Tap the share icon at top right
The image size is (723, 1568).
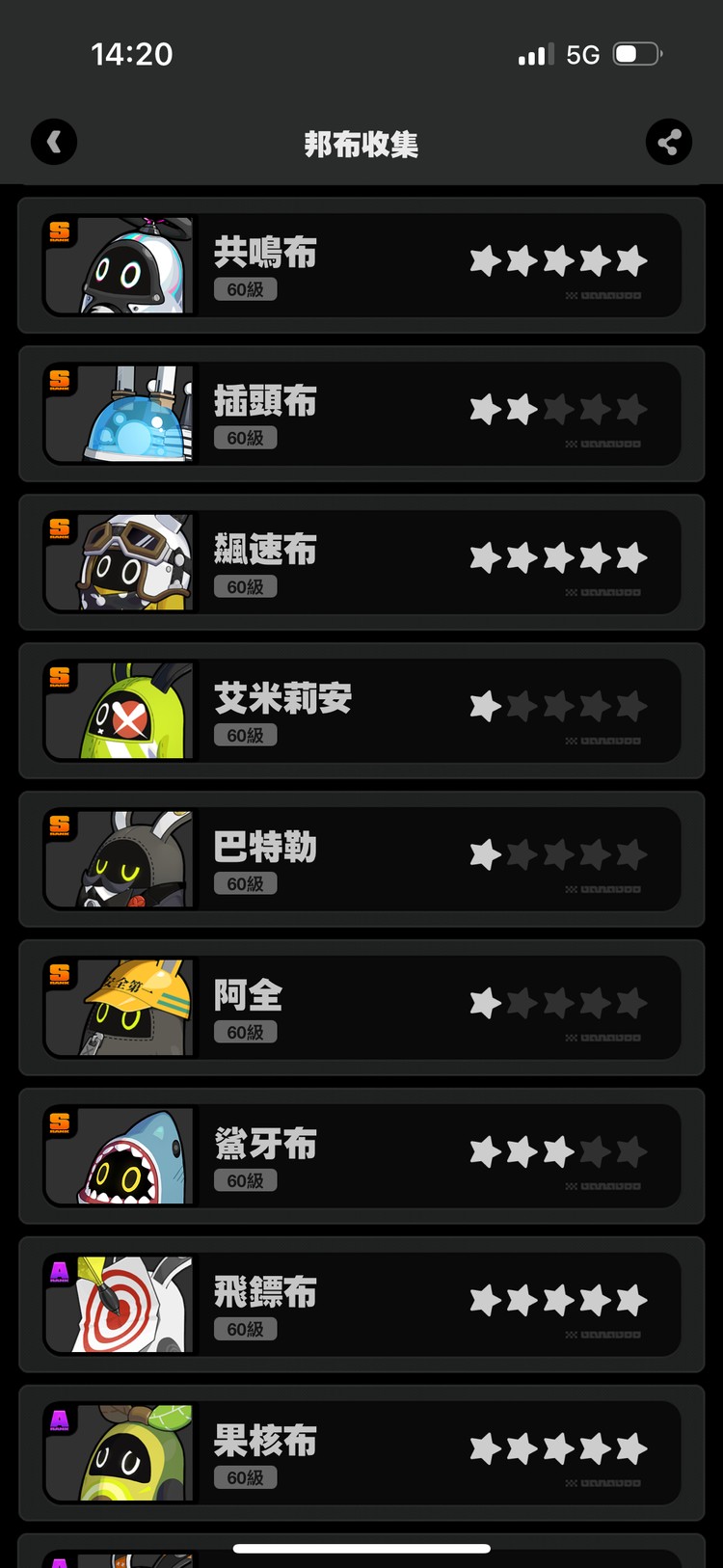coord(669,142)
